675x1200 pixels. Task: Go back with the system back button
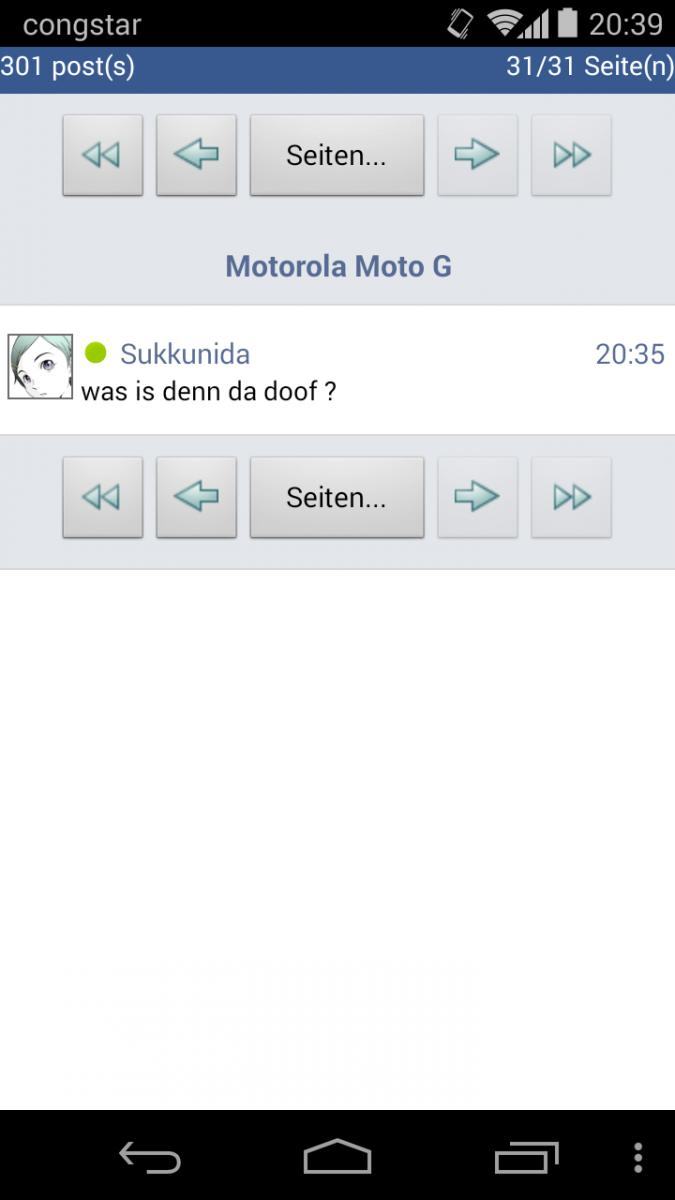[x=150, y=1158]
